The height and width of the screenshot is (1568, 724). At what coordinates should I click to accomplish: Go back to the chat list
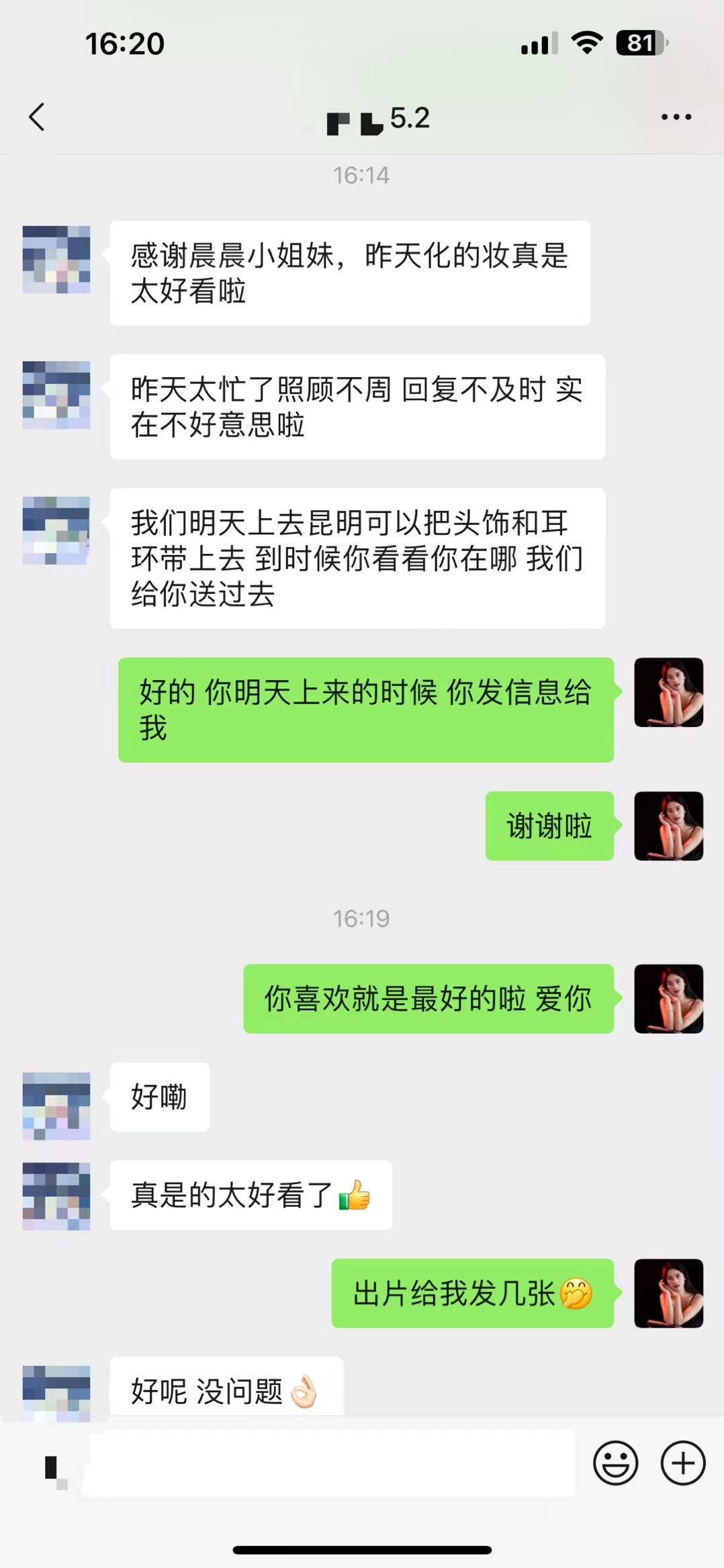point(37,117)
